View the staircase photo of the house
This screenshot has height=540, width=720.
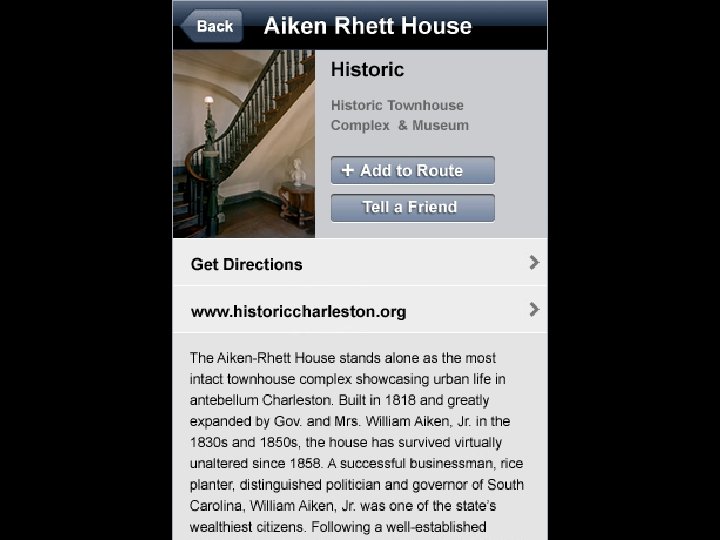click(x=244, y=144)
